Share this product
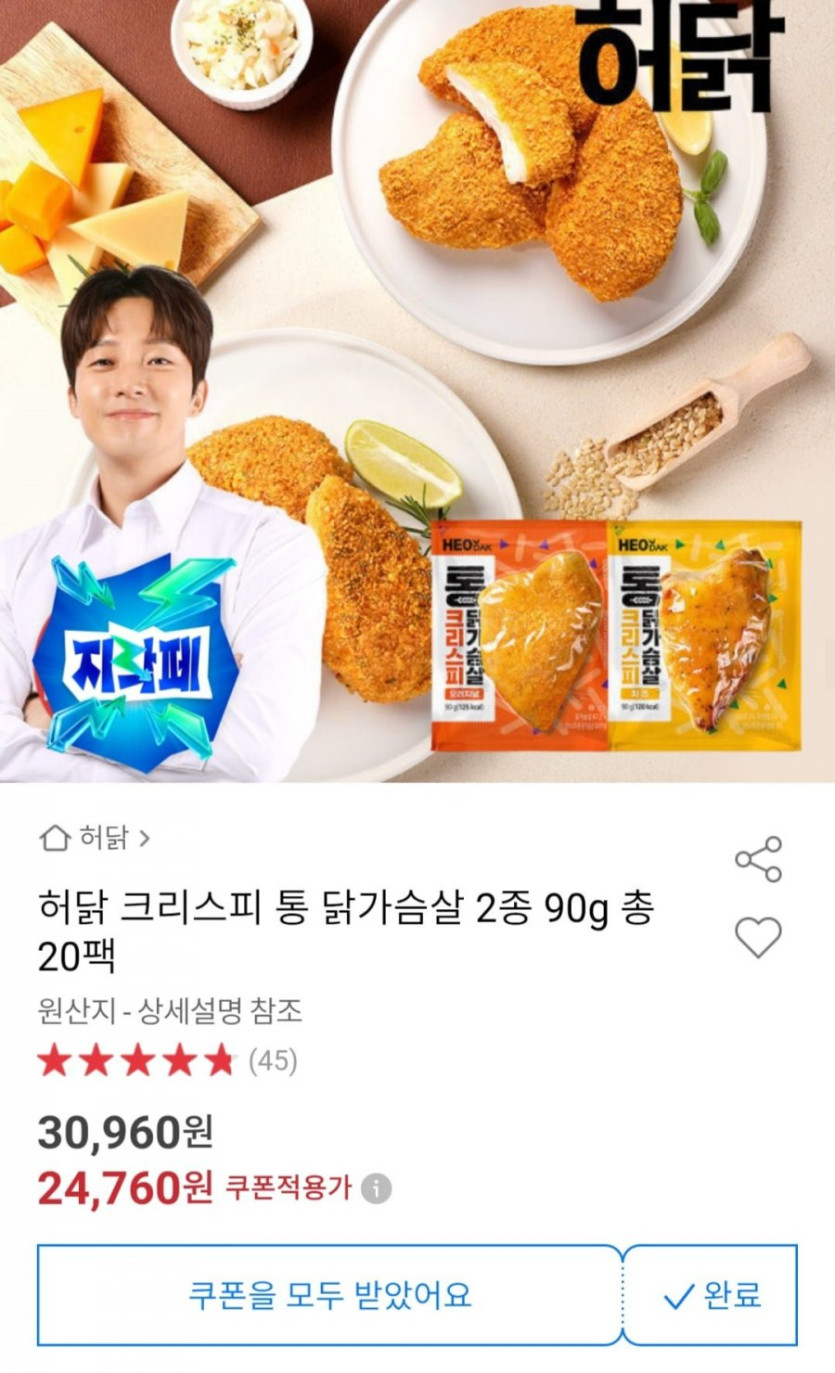Viewport: 835px width, 1373px height. [757, 859]
